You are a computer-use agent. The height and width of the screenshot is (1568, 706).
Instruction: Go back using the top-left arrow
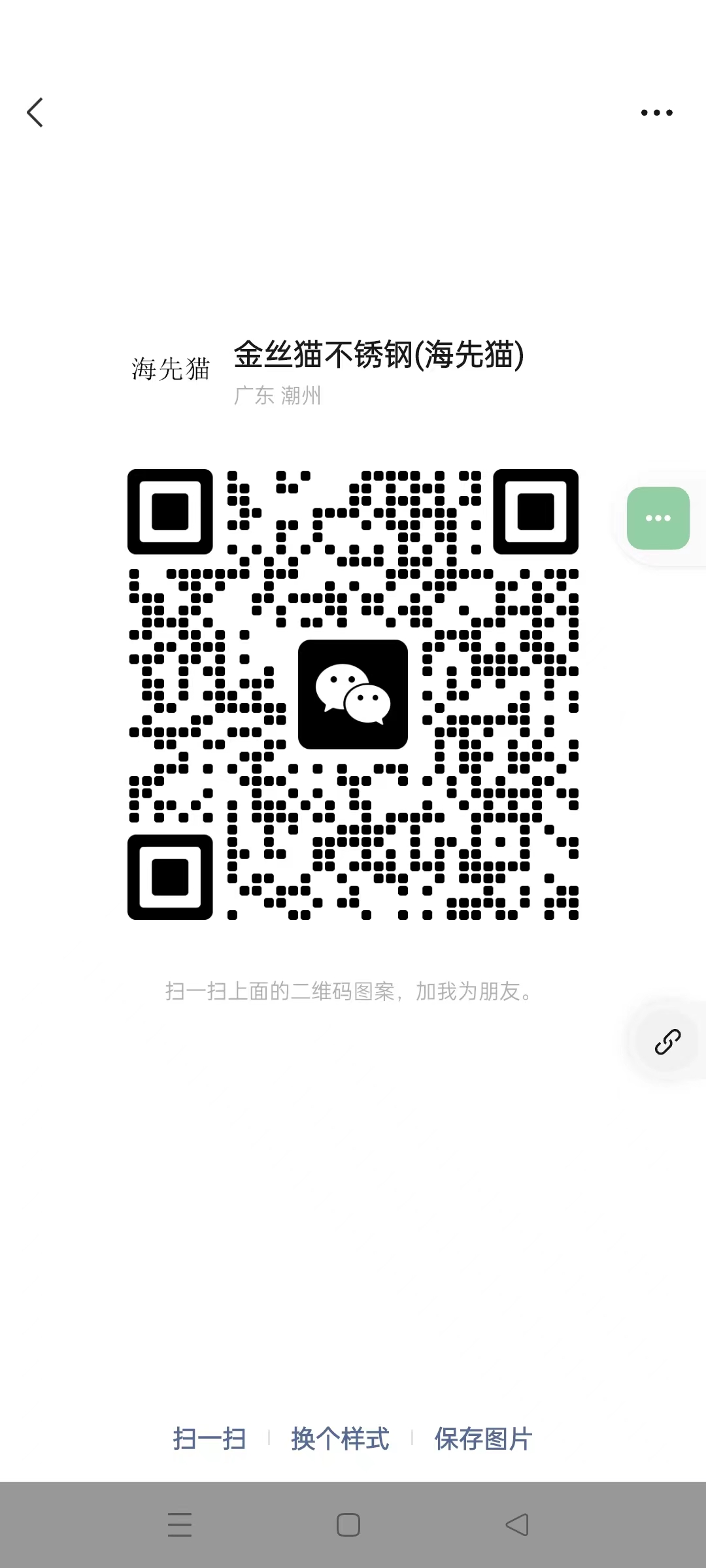35,112
